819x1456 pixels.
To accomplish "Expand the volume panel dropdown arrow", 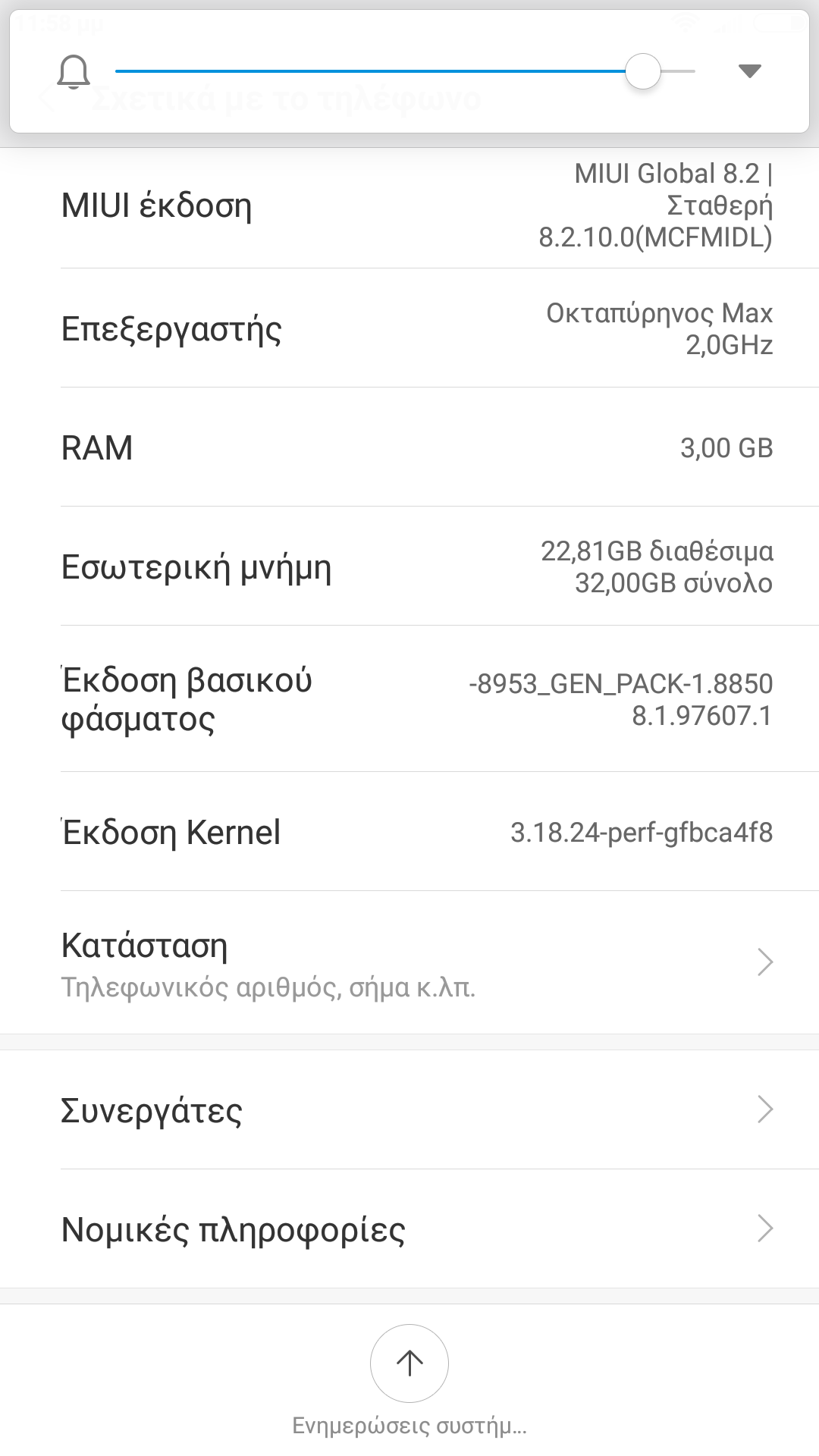I will [749, 71].
